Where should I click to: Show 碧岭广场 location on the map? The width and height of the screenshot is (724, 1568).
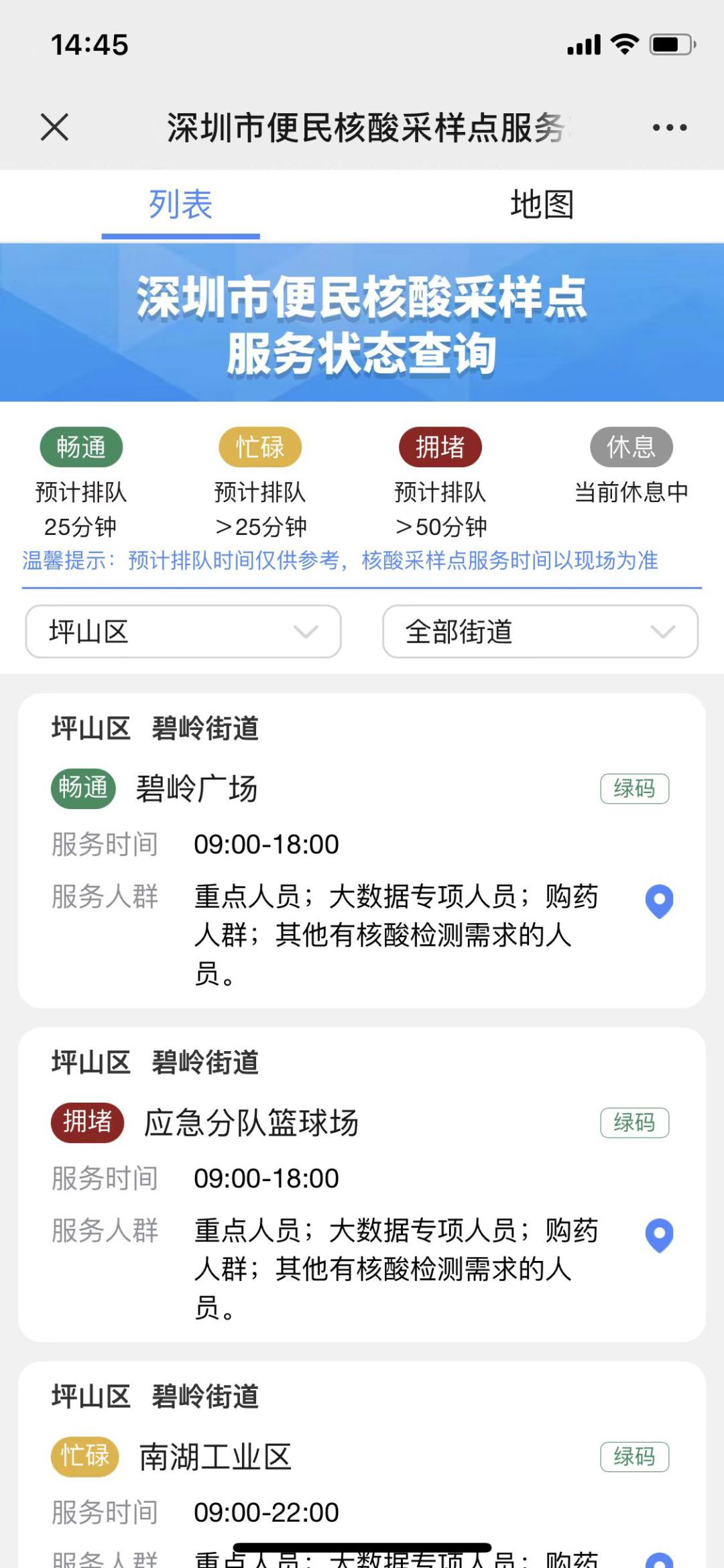click(x=659, y=901)
